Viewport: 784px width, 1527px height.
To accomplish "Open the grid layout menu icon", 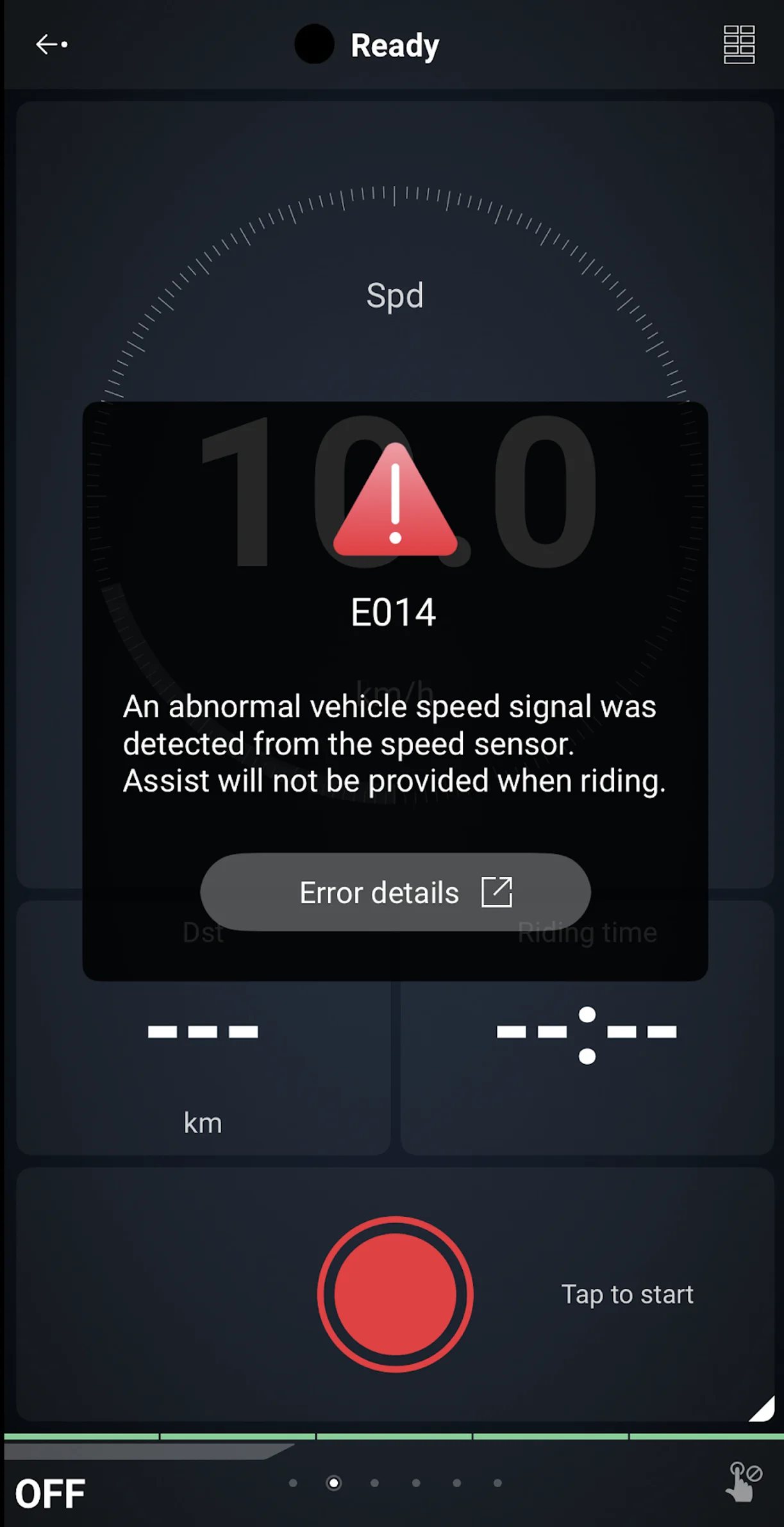I will tap(738, 44).
